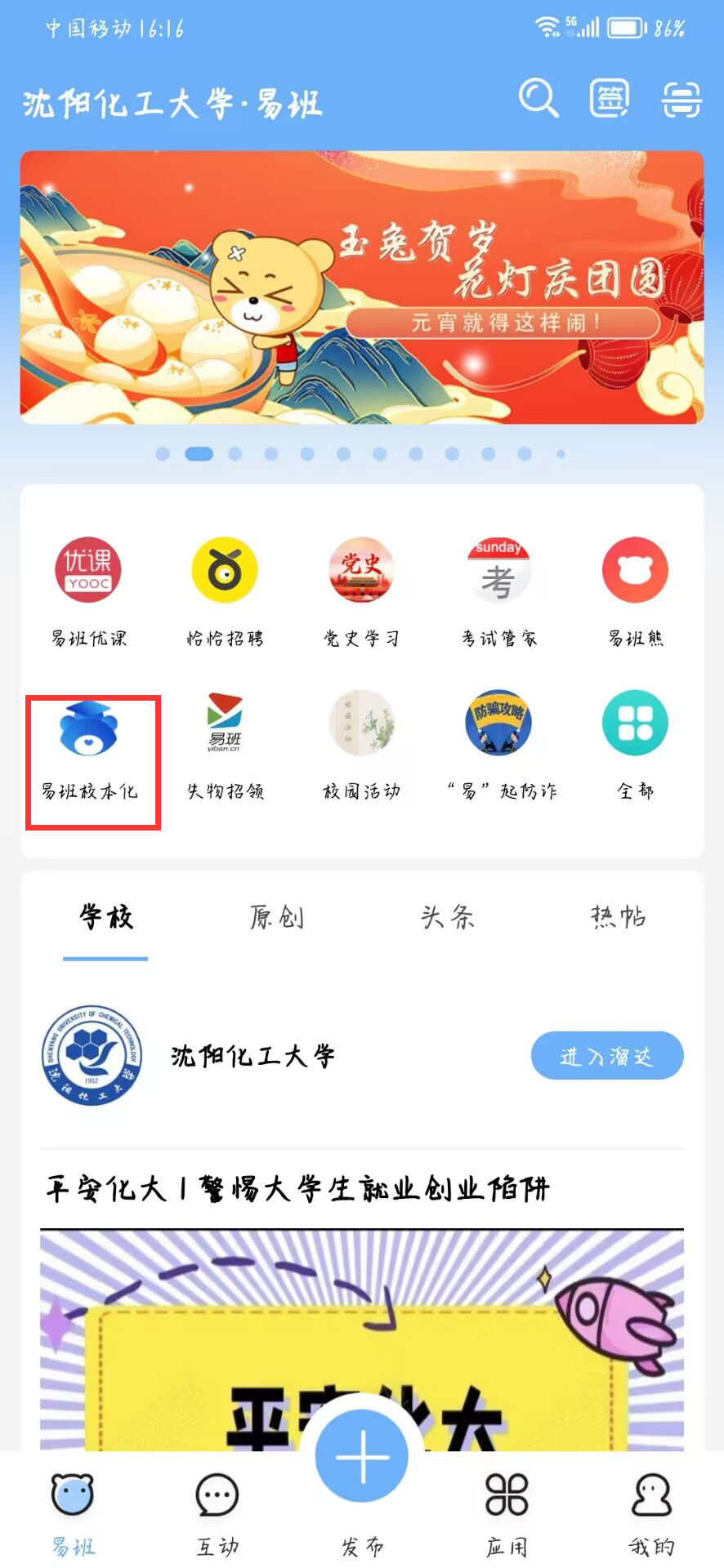Open the search icon in header

click(538, 98)
